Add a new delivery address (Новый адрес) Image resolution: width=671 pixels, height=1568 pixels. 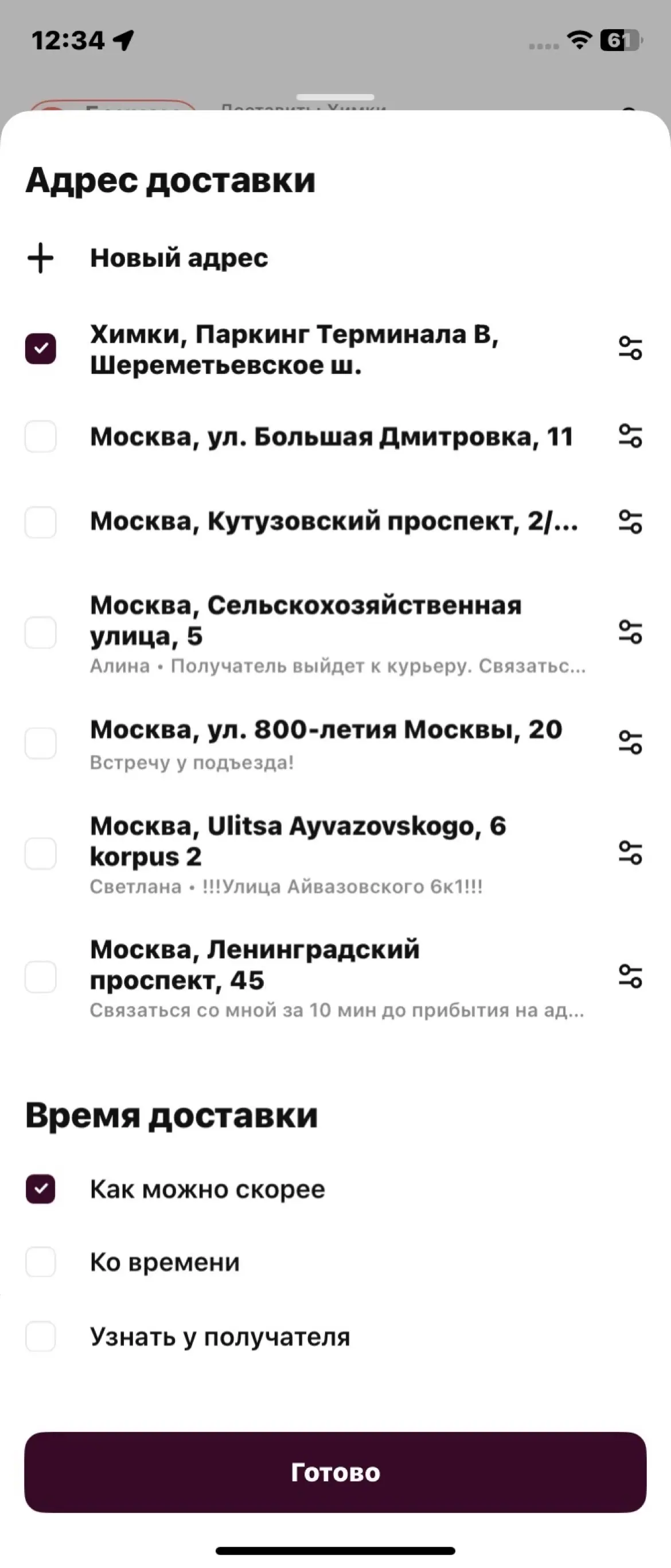[178, 258]
